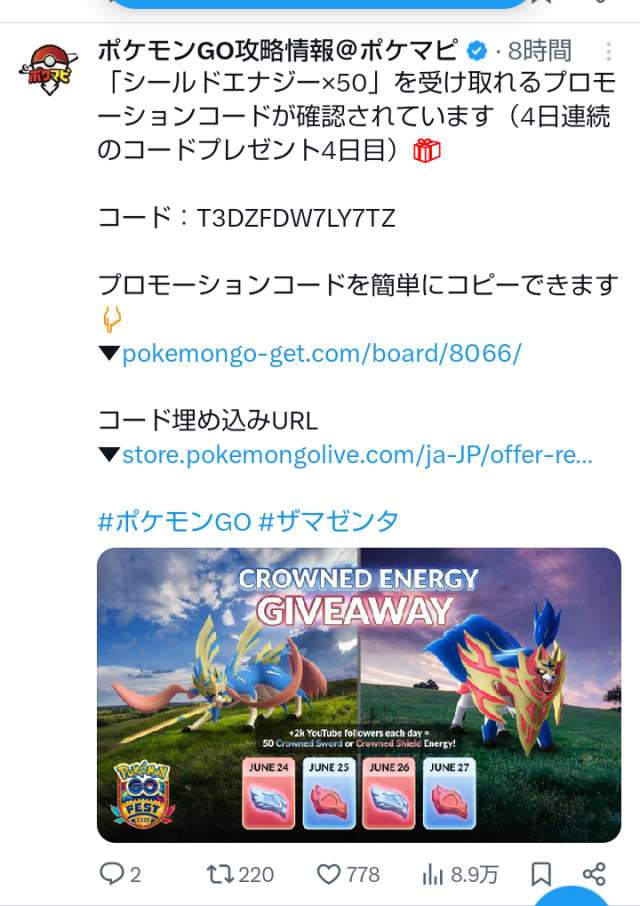Repost this tweet with 220 reposts
The image size is (640, 906).
[x=218, y=874]
